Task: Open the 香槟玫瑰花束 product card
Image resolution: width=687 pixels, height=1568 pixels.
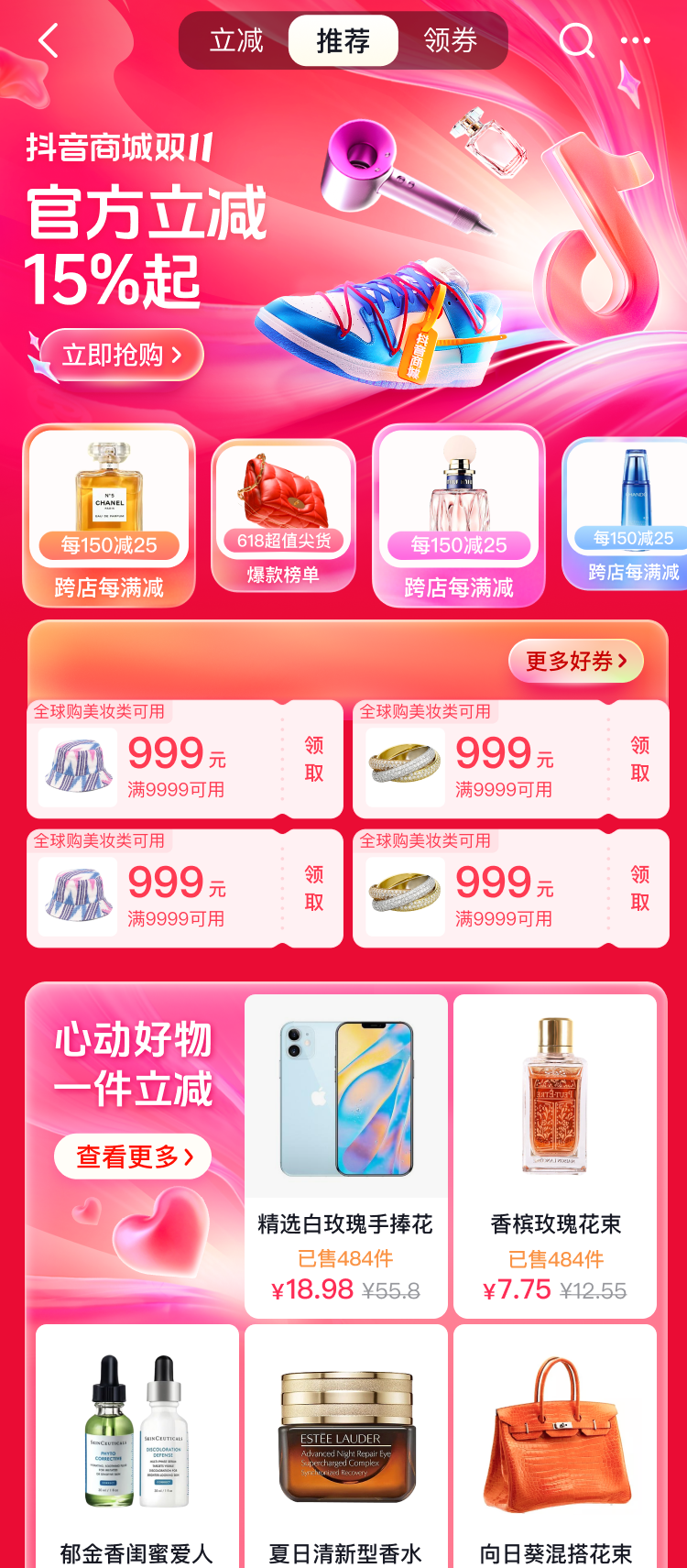Action: click(x=555, y=1155)
